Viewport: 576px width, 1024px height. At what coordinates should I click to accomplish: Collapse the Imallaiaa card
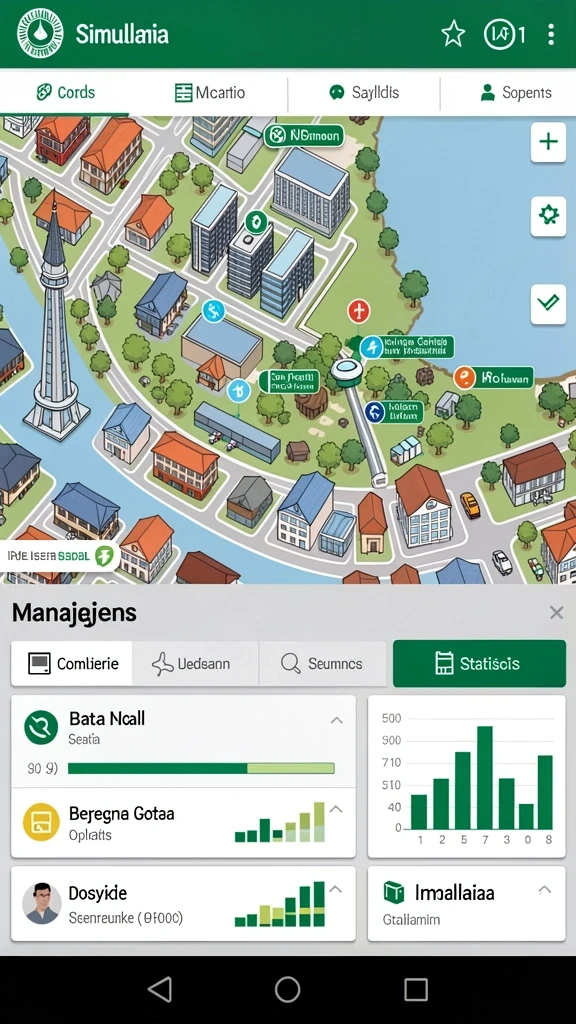click(x=545, y=889)
